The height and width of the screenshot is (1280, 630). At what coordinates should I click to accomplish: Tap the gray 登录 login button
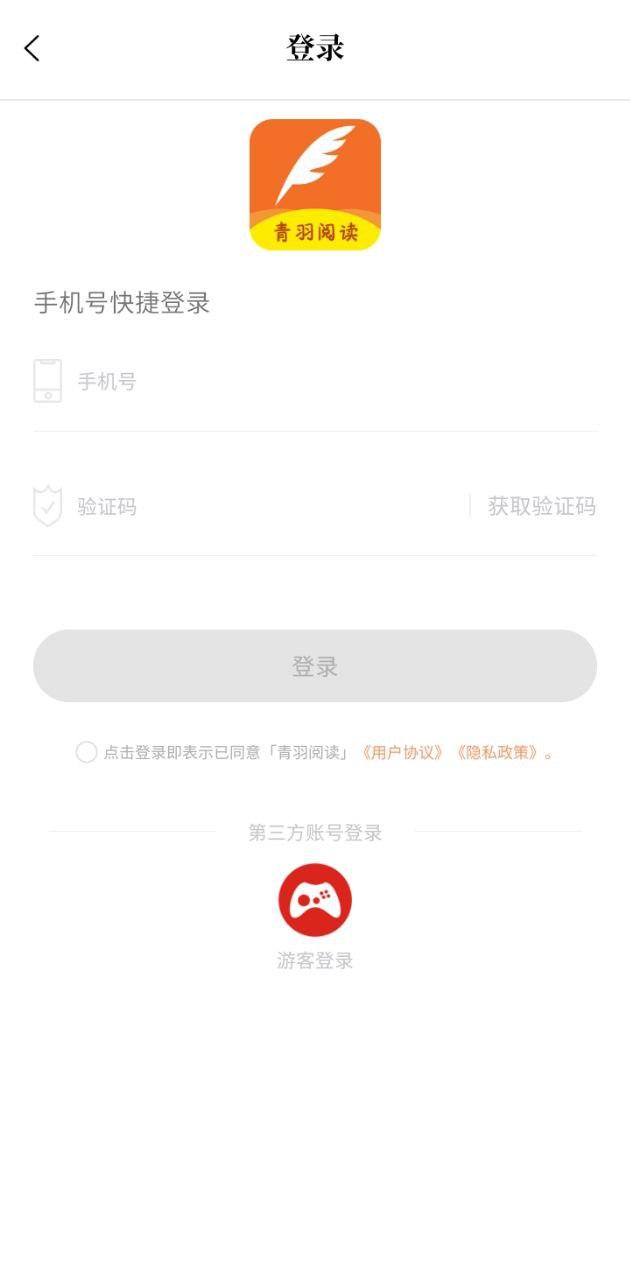click(x=315, y=666)
